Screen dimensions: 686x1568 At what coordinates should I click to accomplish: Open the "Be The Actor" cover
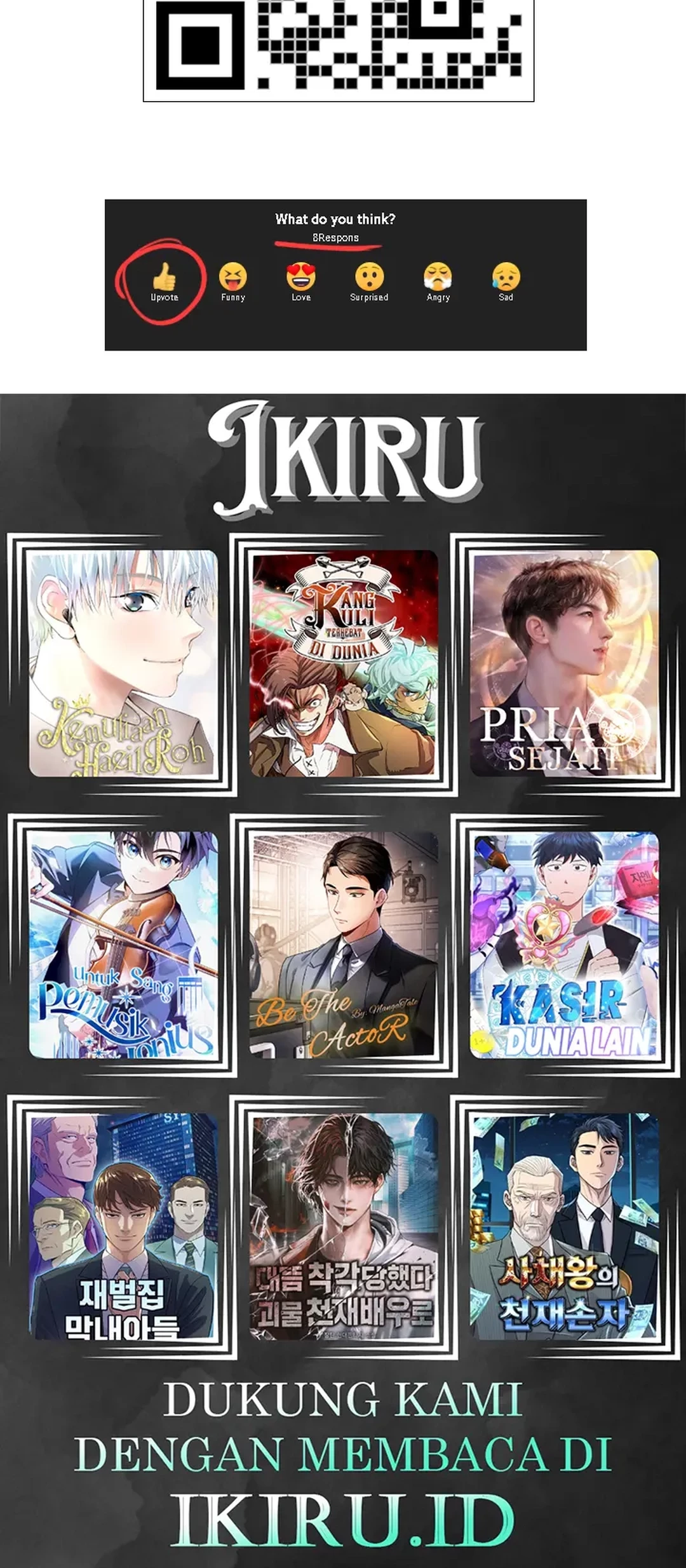pyautogui.click(x=343, y=940)
